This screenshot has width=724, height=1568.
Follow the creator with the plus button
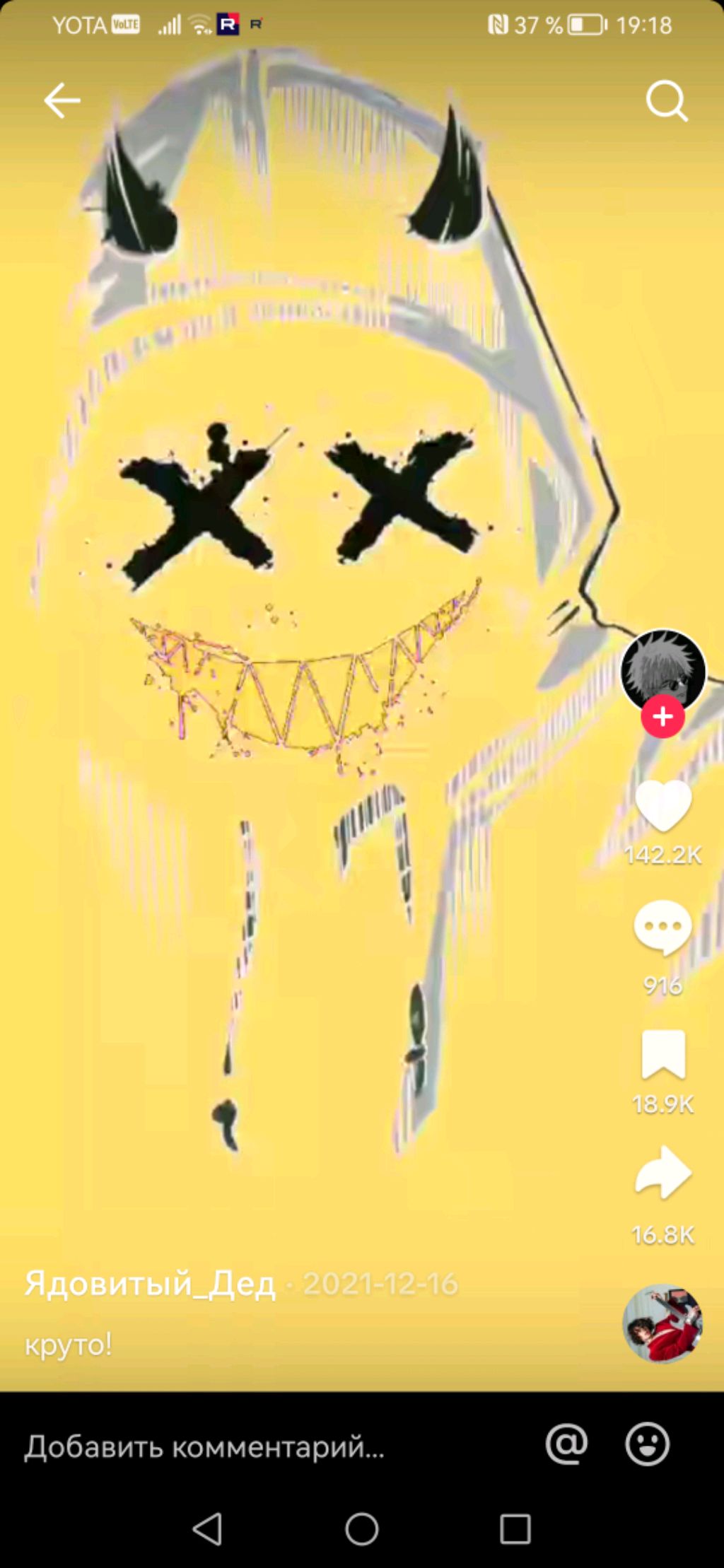(662, 717)
